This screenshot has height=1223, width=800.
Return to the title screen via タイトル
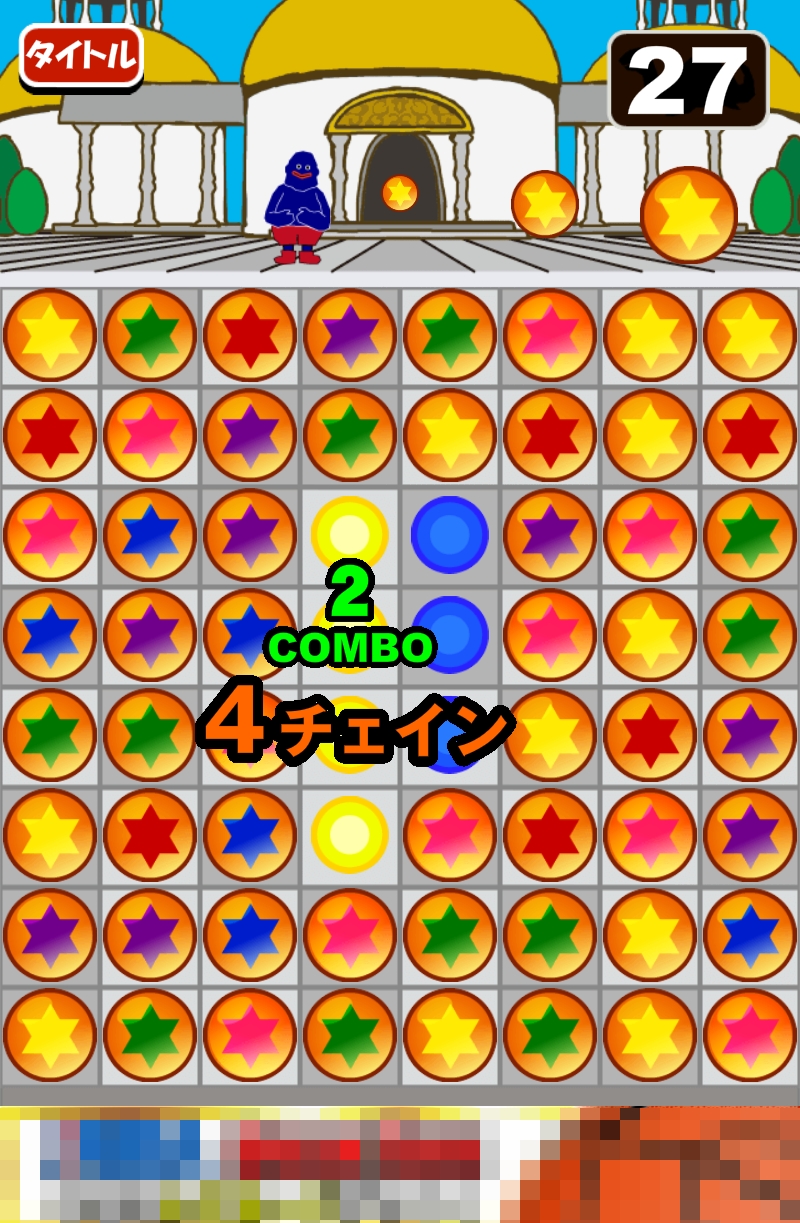point(81,56)
